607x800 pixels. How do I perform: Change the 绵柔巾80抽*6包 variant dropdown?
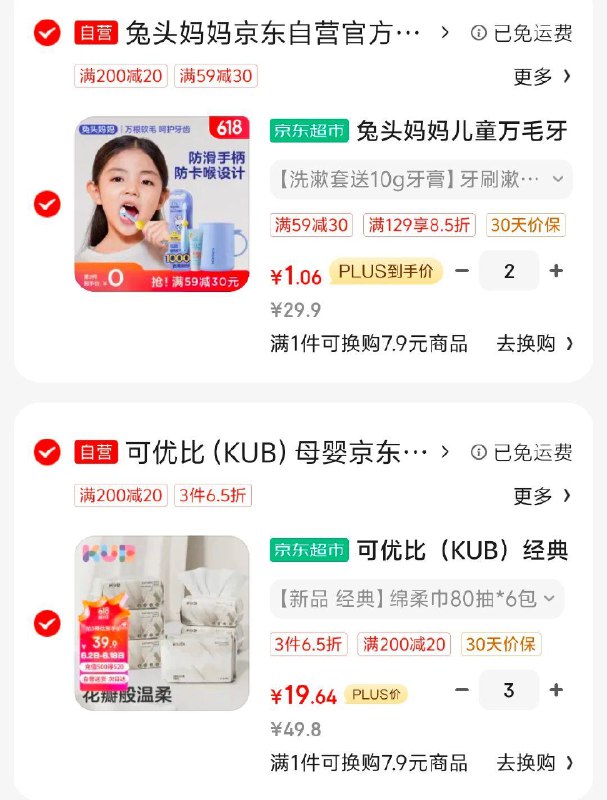pos(420,599)
